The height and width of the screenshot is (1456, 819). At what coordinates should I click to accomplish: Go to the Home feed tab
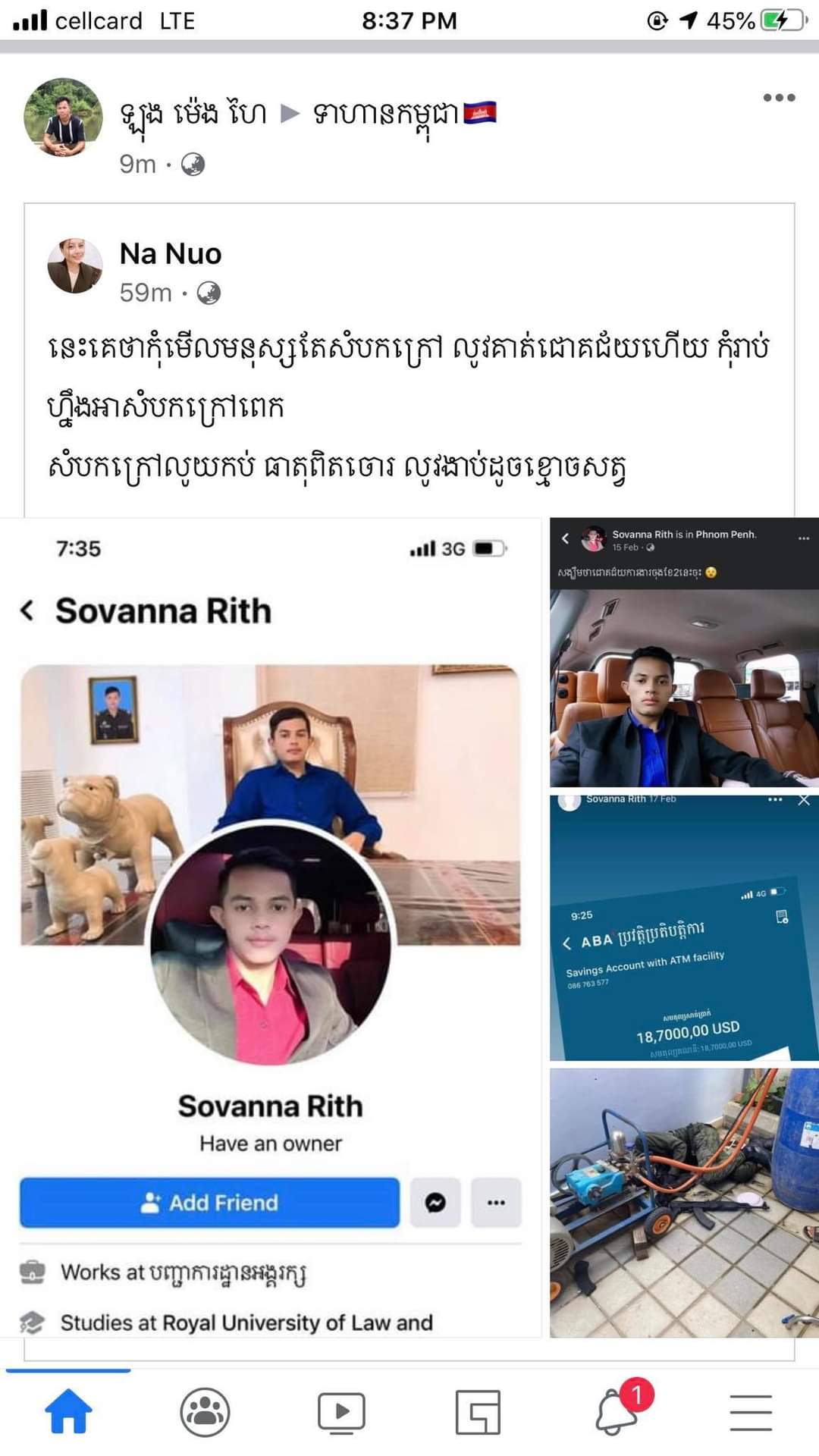68,1412
